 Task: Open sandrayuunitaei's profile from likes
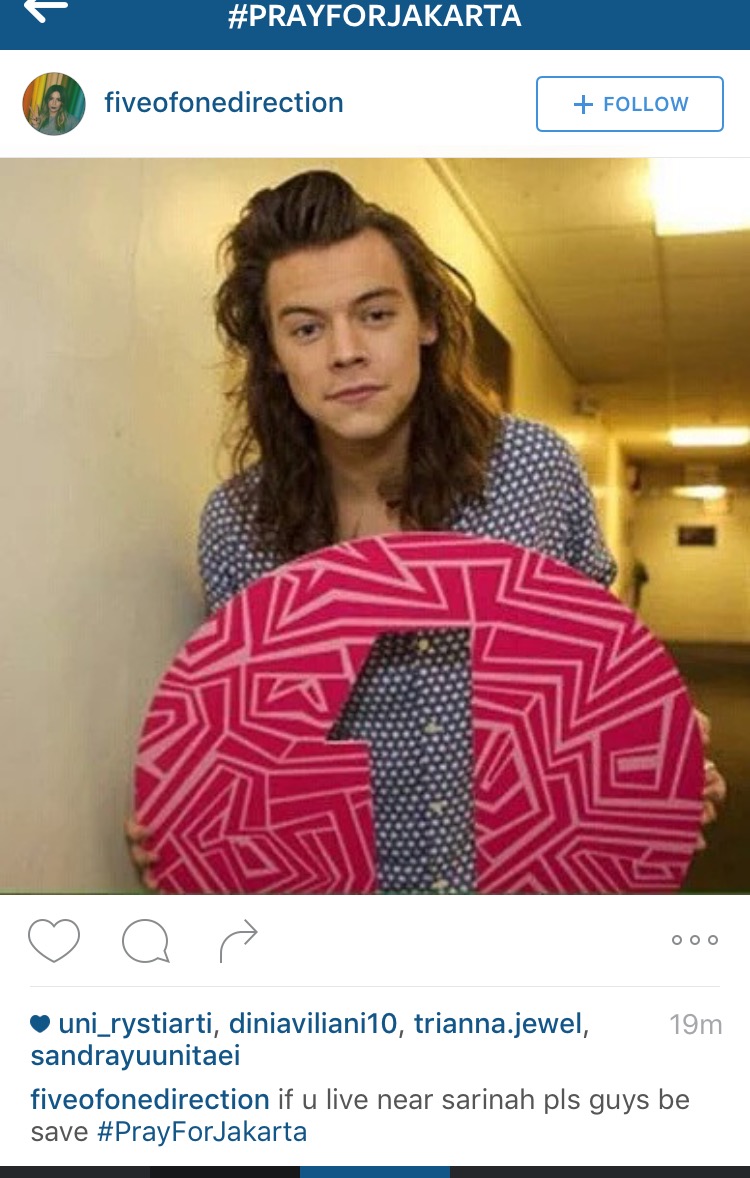click(x=135, y=1056)
